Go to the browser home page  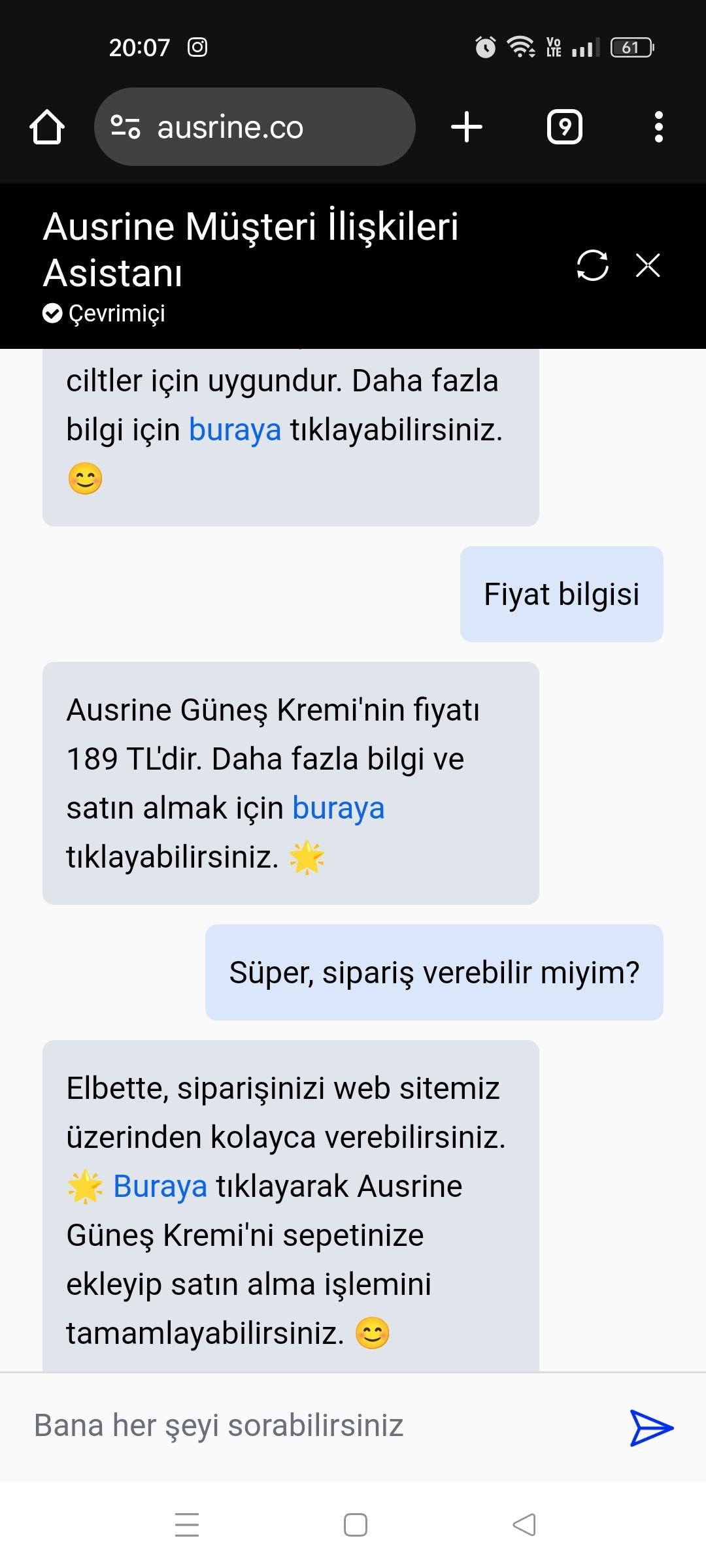47,127
